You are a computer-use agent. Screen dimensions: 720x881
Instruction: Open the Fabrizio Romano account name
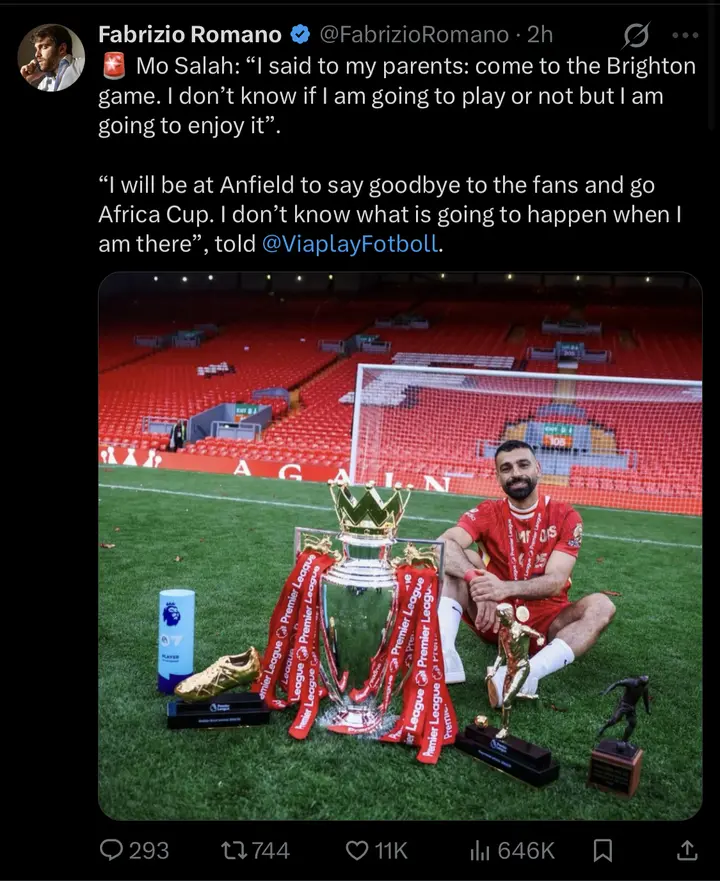tap(190, 35)
